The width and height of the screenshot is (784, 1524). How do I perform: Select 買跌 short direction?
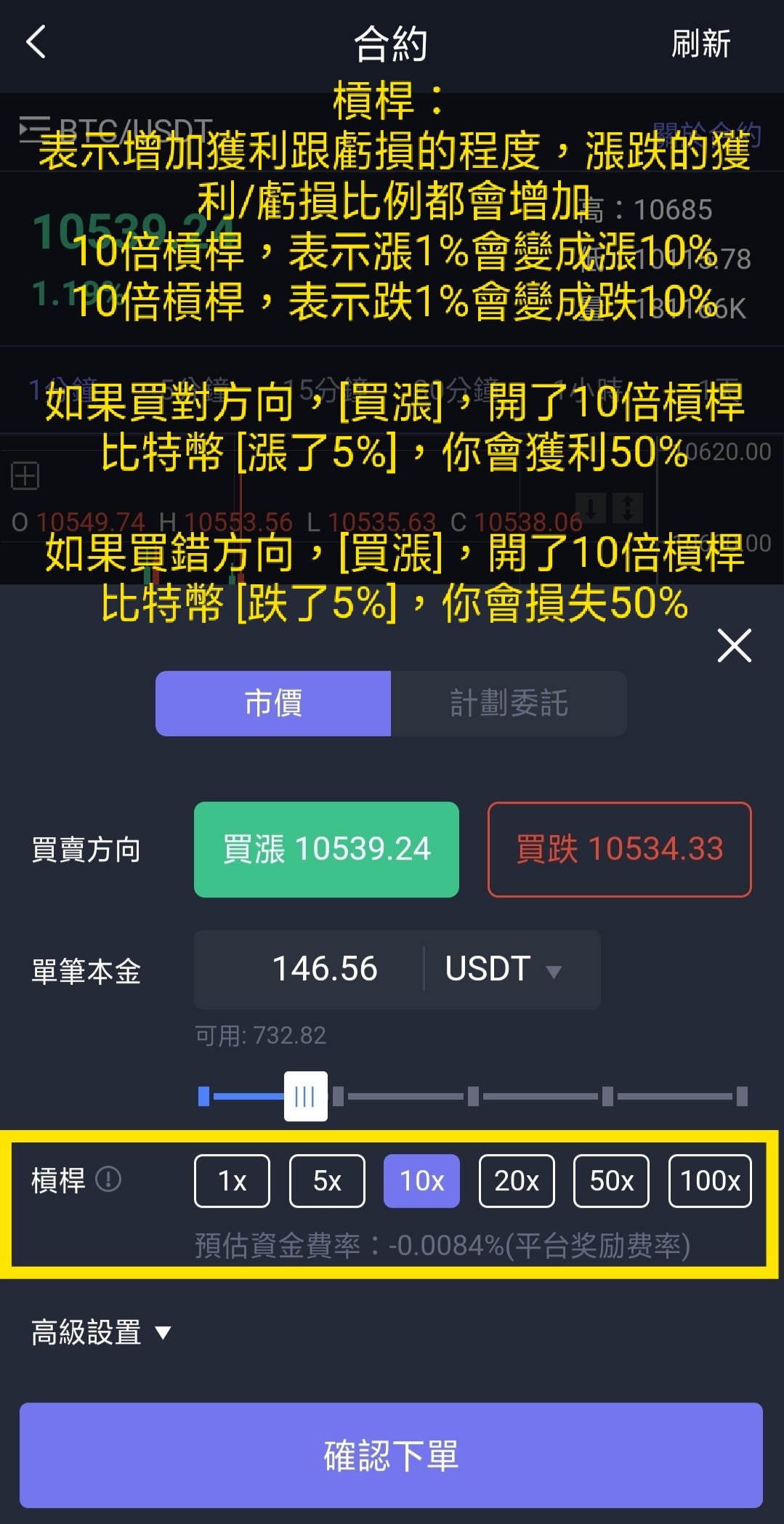tap(618, 849)
